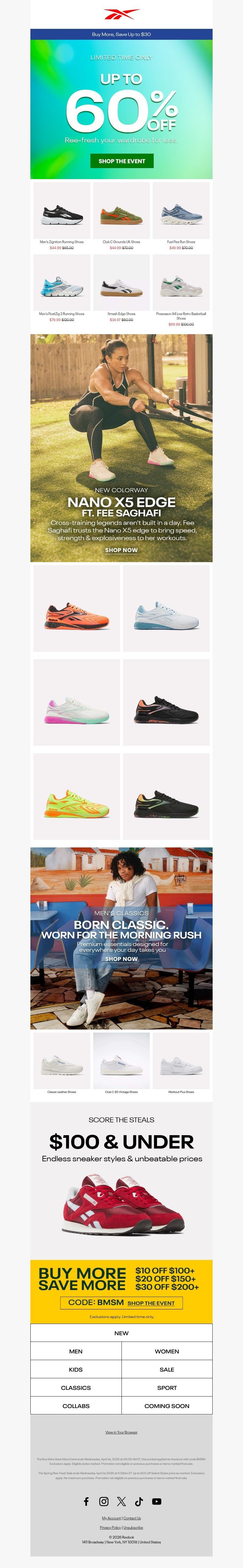Go to COMING SOON category
The width and height of the screenshot is (243, 1568).
[167, 1406]
